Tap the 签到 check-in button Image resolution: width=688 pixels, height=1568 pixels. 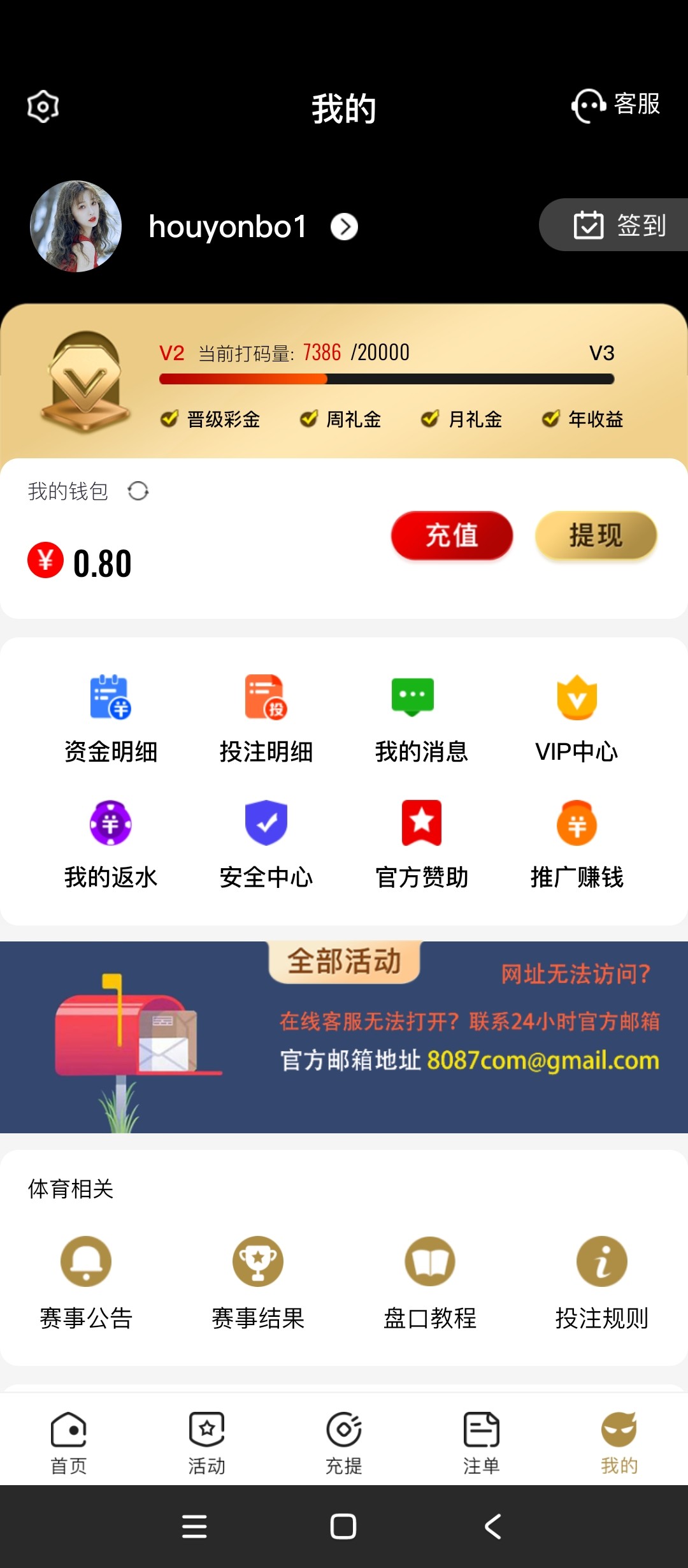pyautogui.click(x=618, y=225)
